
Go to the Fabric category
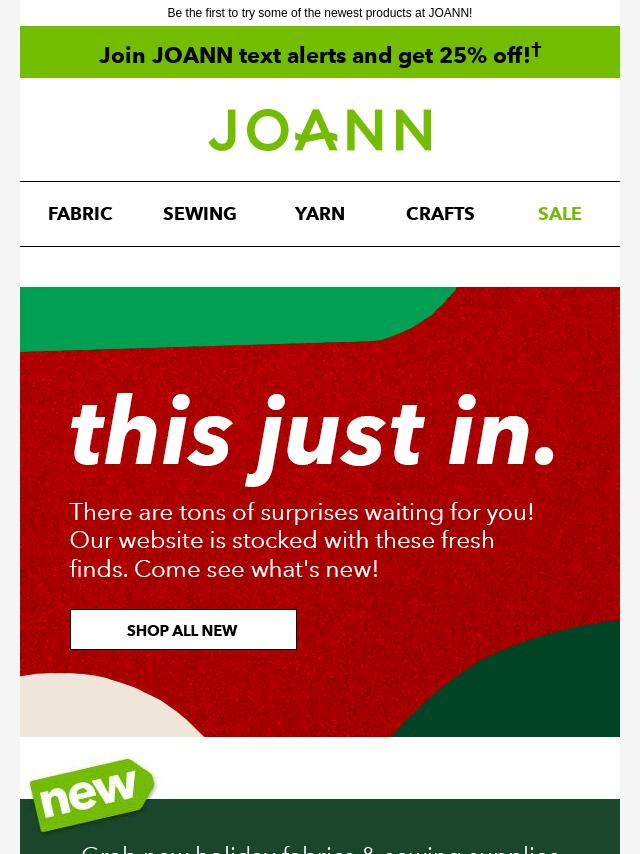coord(80,214)
